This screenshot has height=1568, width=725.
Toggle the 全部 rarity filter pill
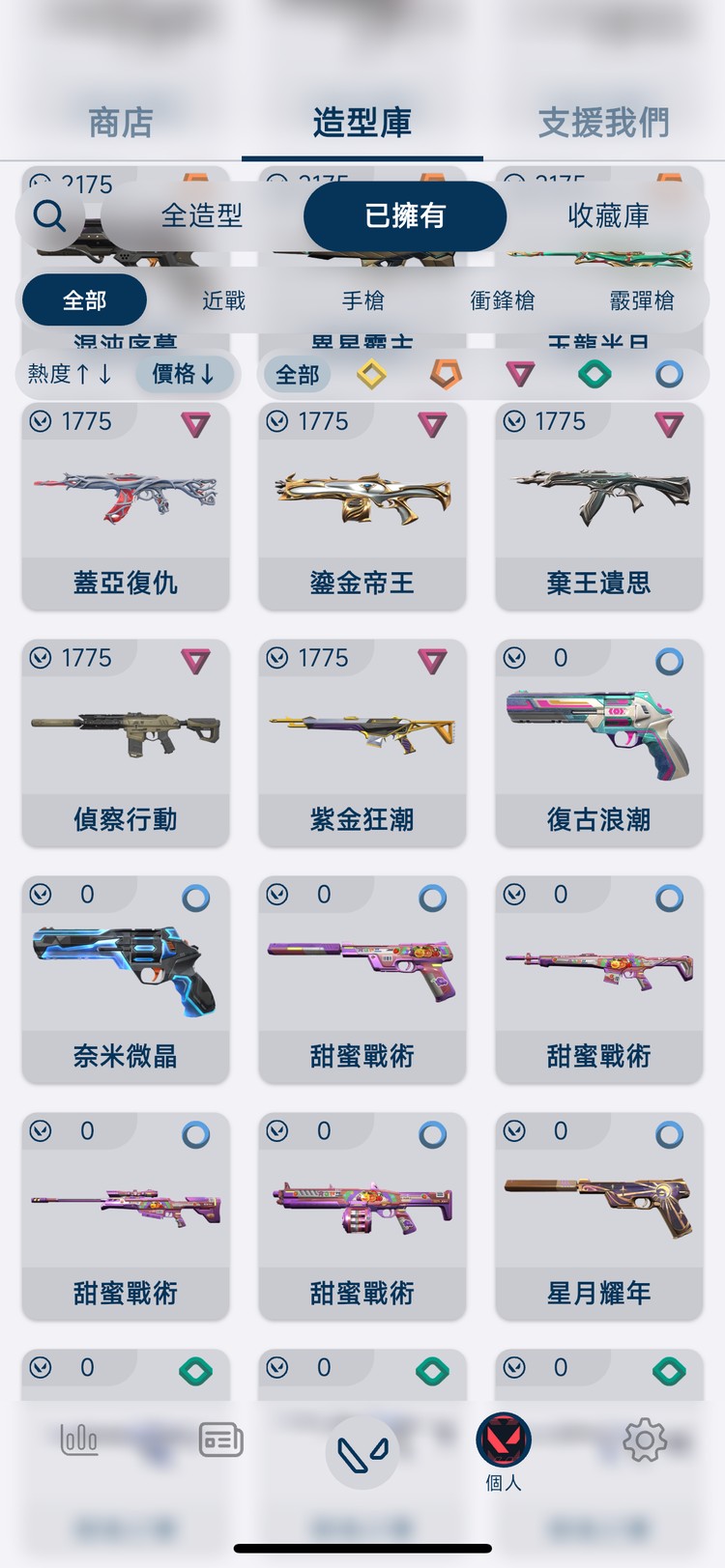pyautogui.click(x=297, y=374)
